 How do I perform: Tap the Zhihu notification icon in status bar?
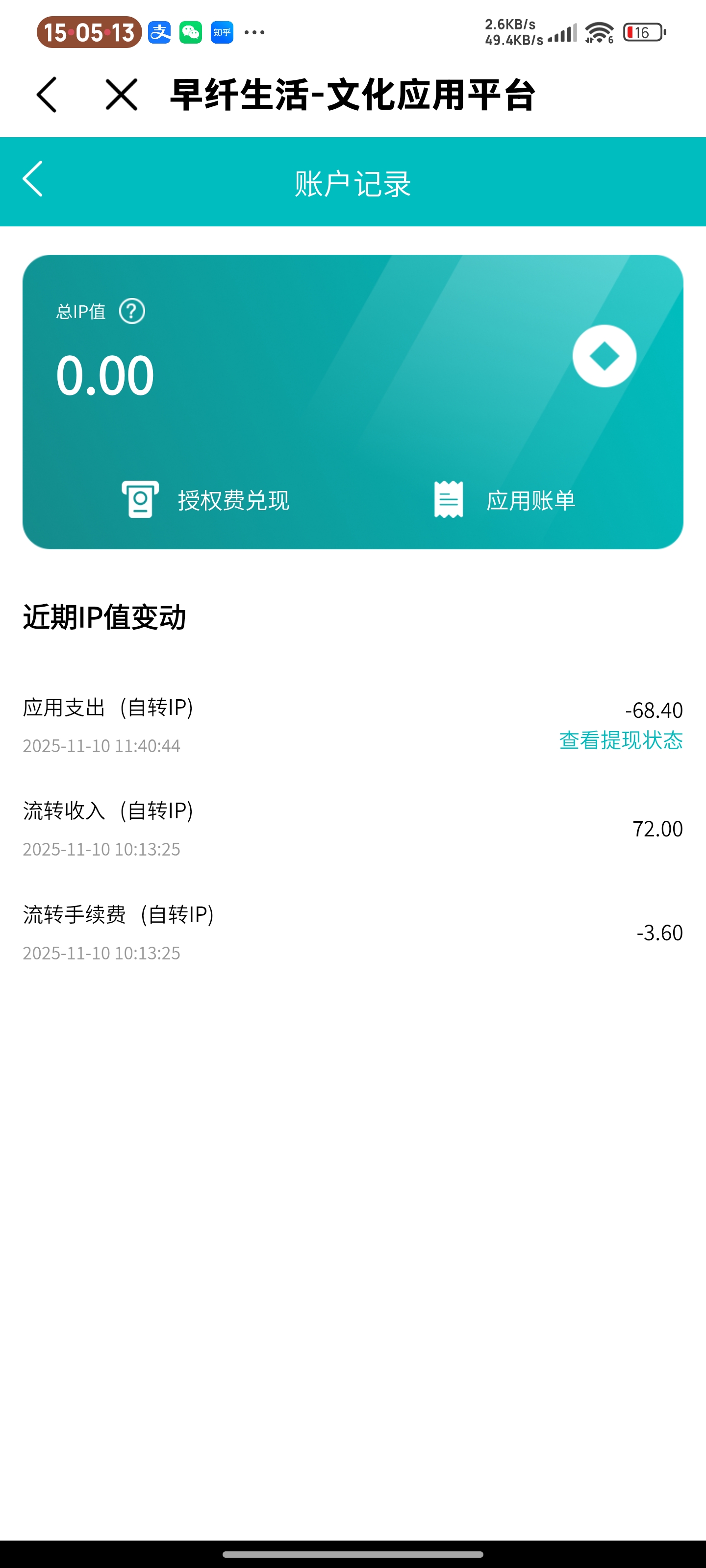pos(223,32)
